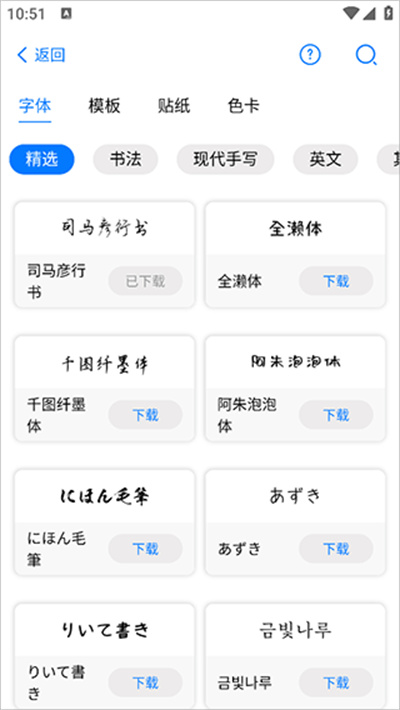Open the 司马彦行书 font card preview
Image resolution: width=400 pixels, height=710 pixels.
[x=105, y=228]
